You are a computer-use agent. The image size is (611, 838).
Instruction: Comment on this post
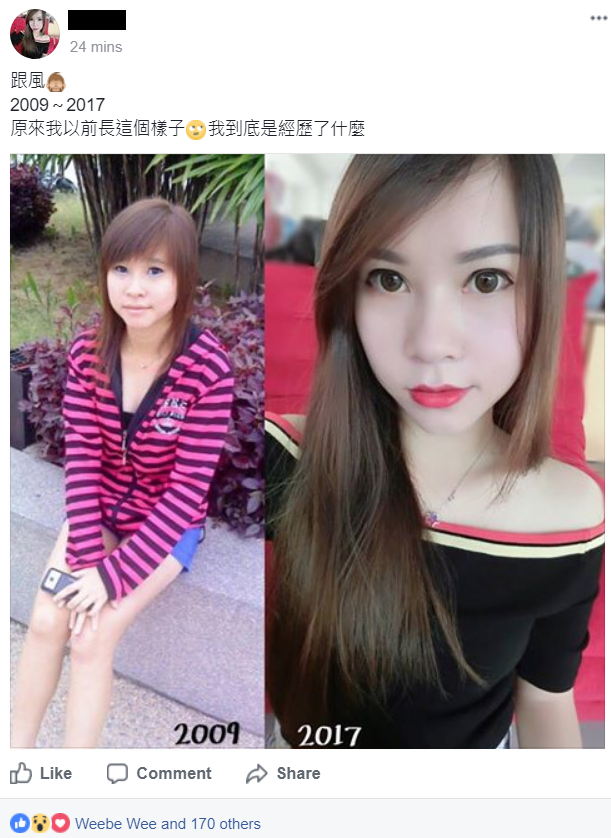[159, 773]
